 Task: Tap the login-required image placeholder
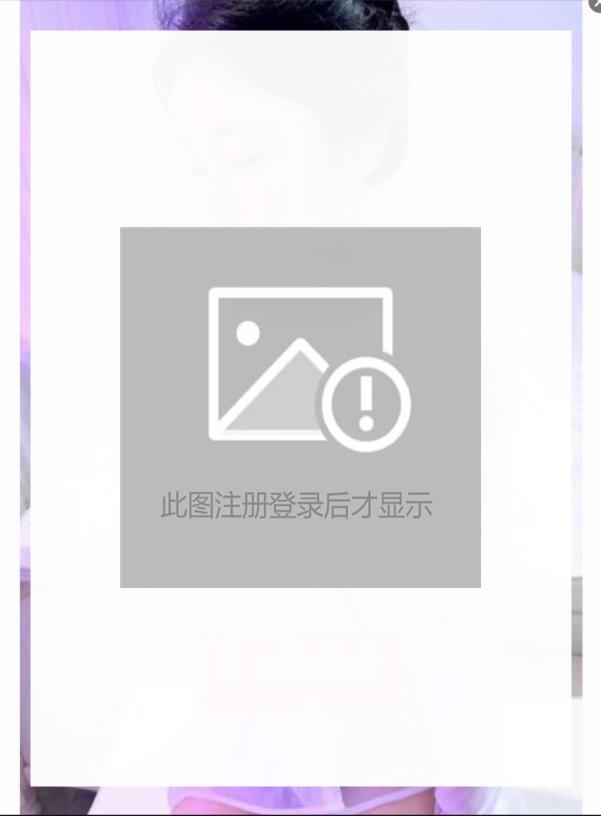pyautogui.click(x=300, y=407)
